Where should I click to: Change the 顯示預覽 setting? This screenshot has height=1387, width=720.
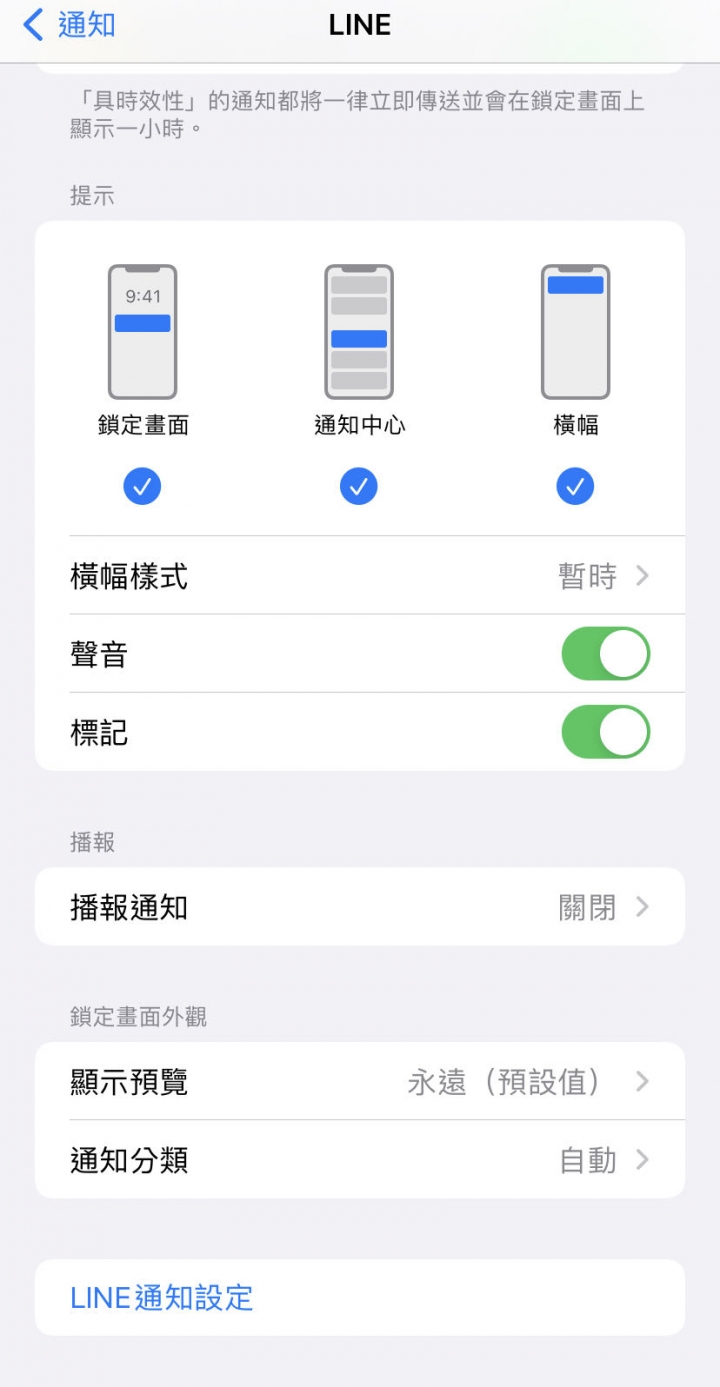point(360,1082)
